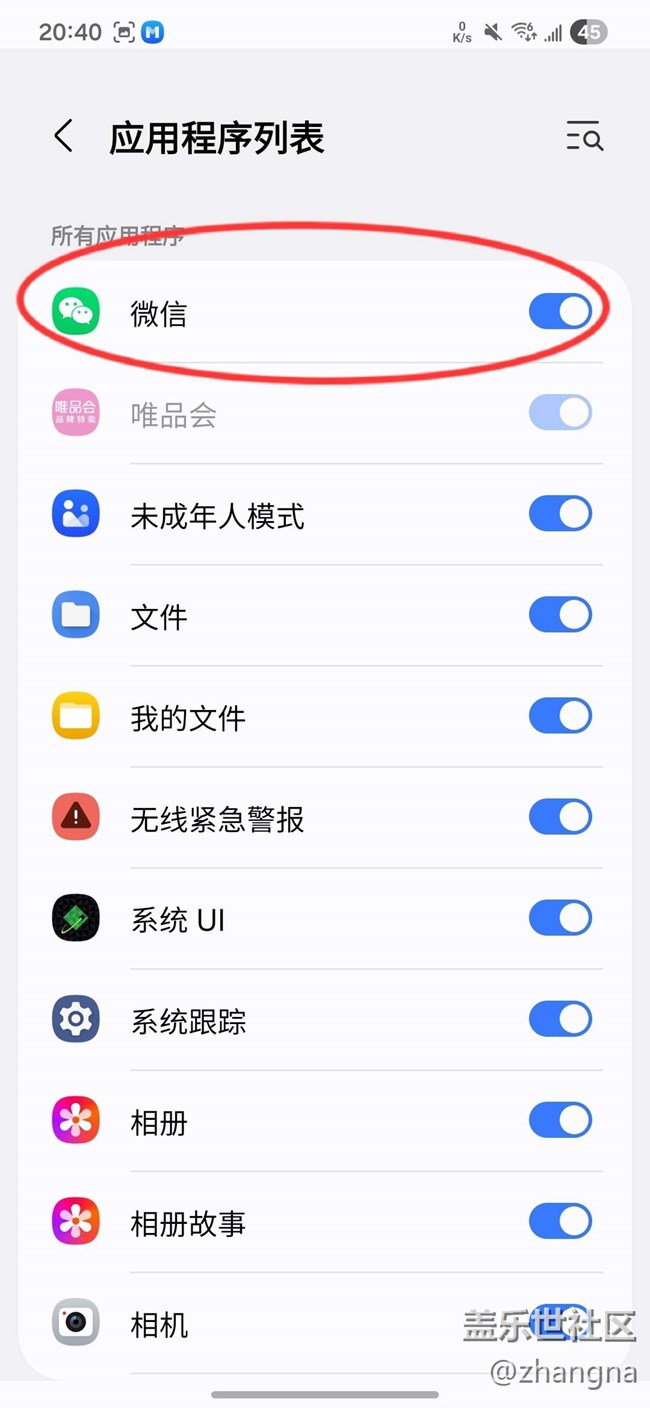The image size is (650, 1408).
Task: Disable the 我的文件 switch
Action: click(560, 716)
